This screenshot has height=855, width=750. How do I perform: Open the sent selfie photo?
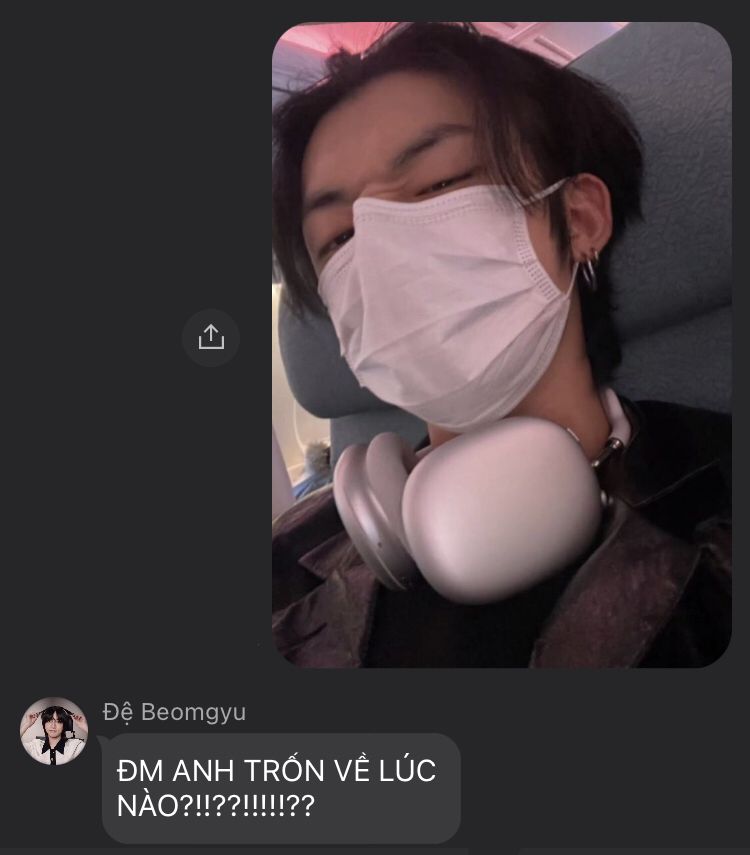pos(501,345)
